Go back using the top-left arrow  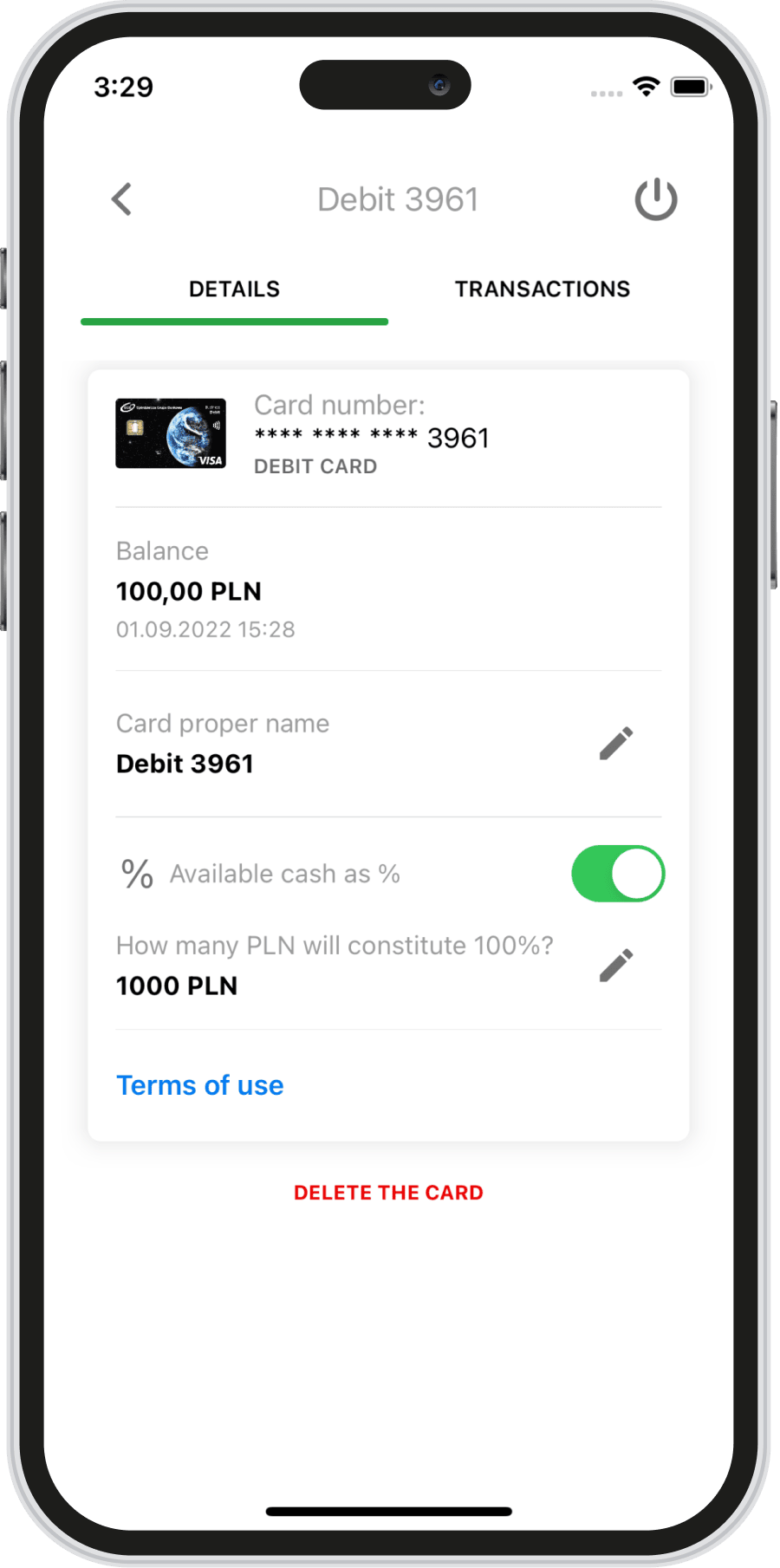tap(122, 199)
